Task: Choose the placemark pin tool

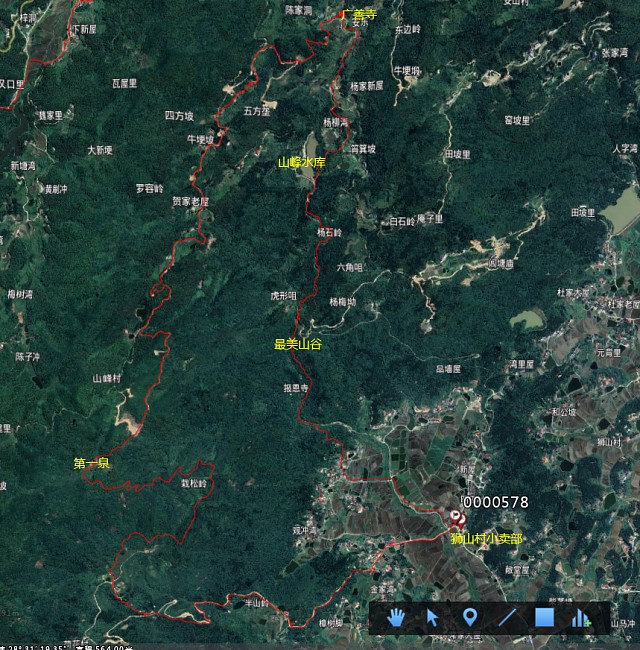Action: click(x=470, y=617)
